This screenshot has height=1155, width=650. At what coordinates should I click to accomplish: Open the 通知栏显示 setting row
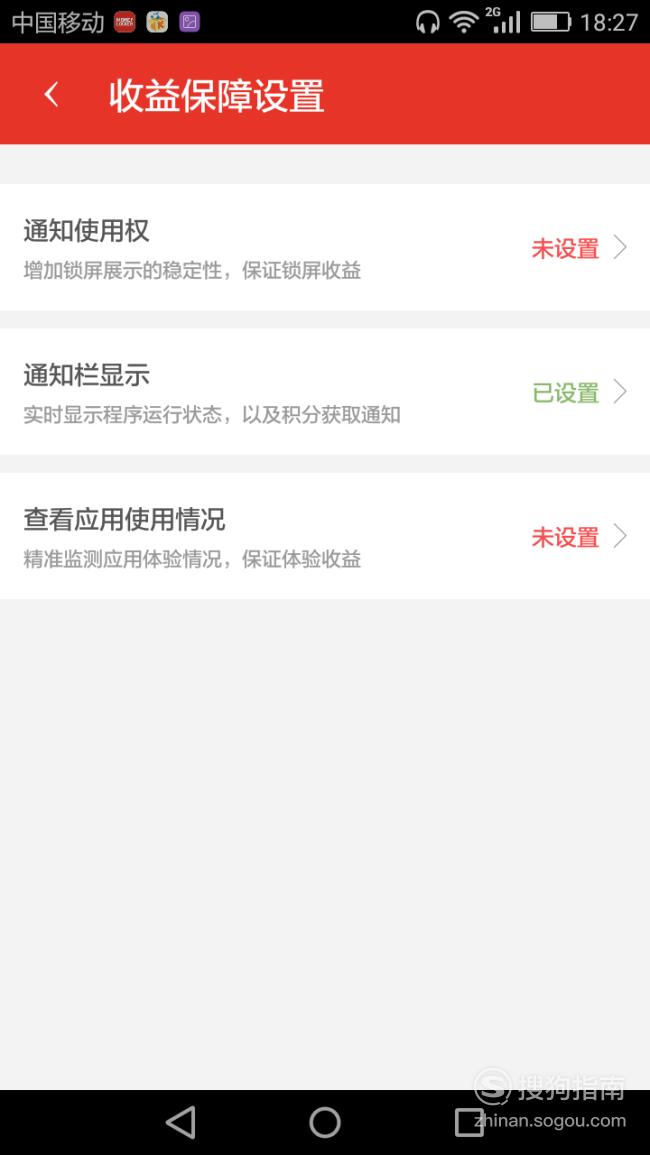(x=325, y=392)
